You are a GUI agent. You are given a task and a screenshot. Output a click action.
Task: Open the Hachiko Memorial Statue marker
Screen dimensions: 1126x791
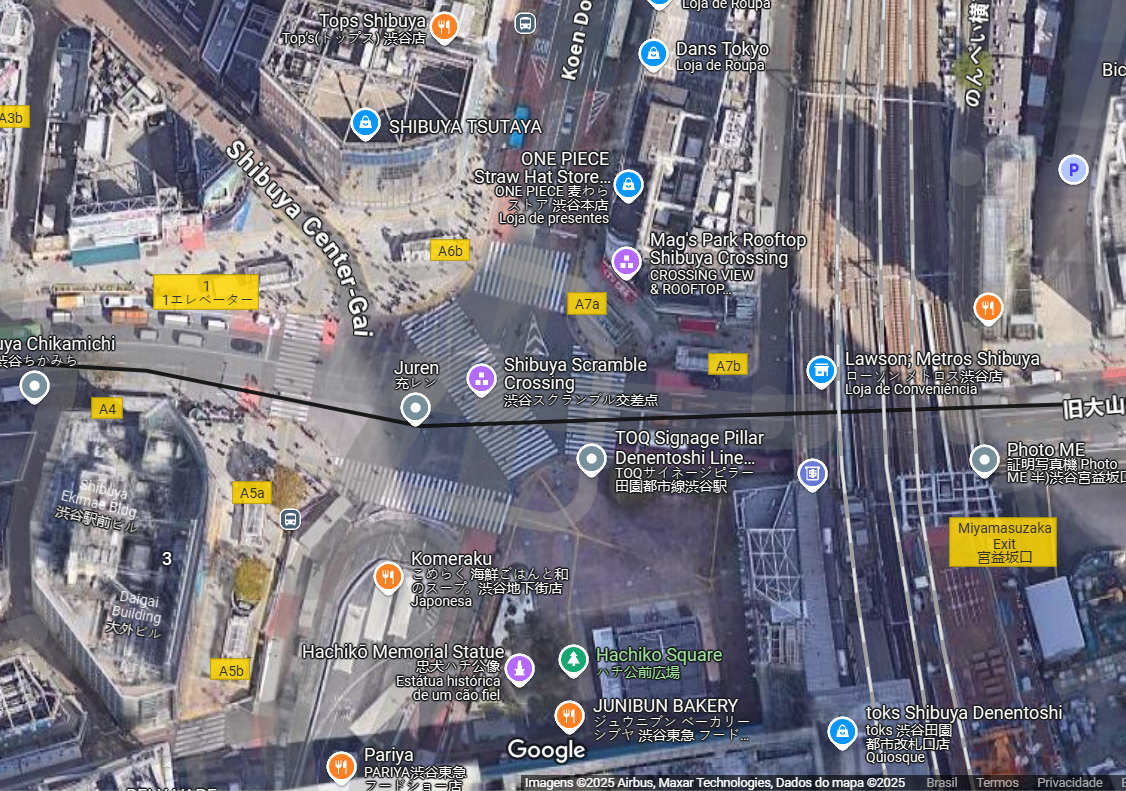(x=519, y=668)
